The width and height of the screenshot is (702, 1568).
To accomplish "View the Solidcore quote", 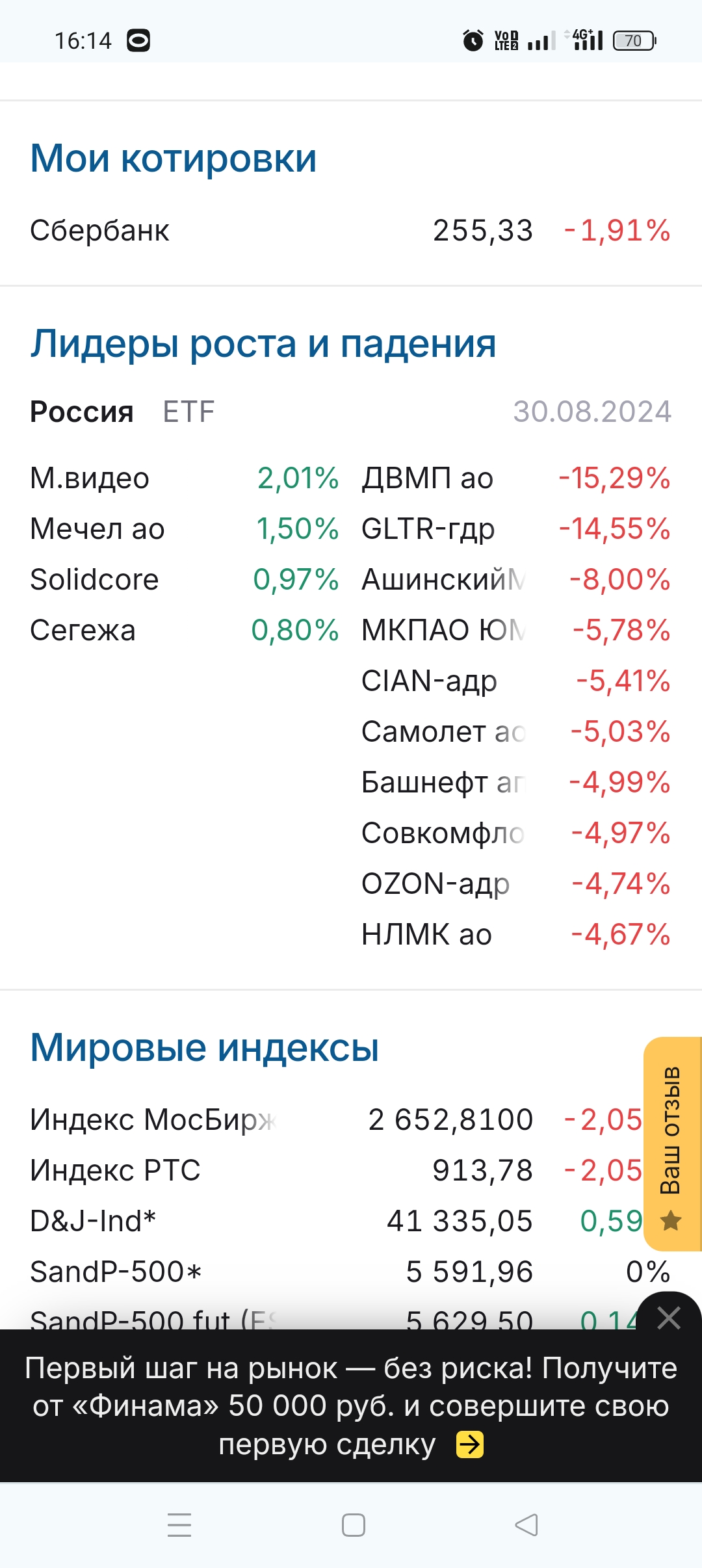I will click(95, 580).
